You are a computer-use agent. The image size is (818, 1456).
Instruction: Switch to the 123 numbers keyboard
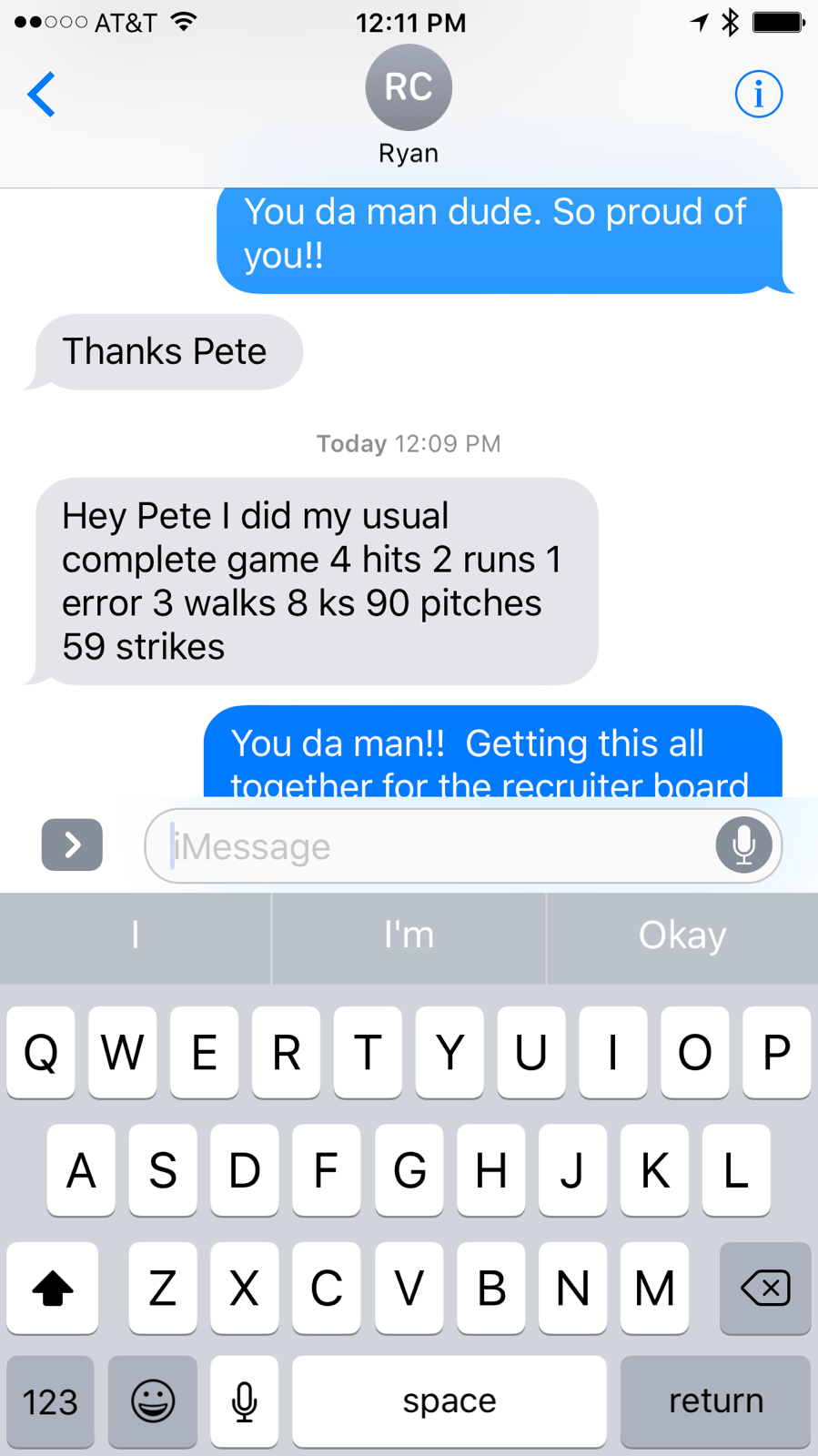(x=50, y=1400)
